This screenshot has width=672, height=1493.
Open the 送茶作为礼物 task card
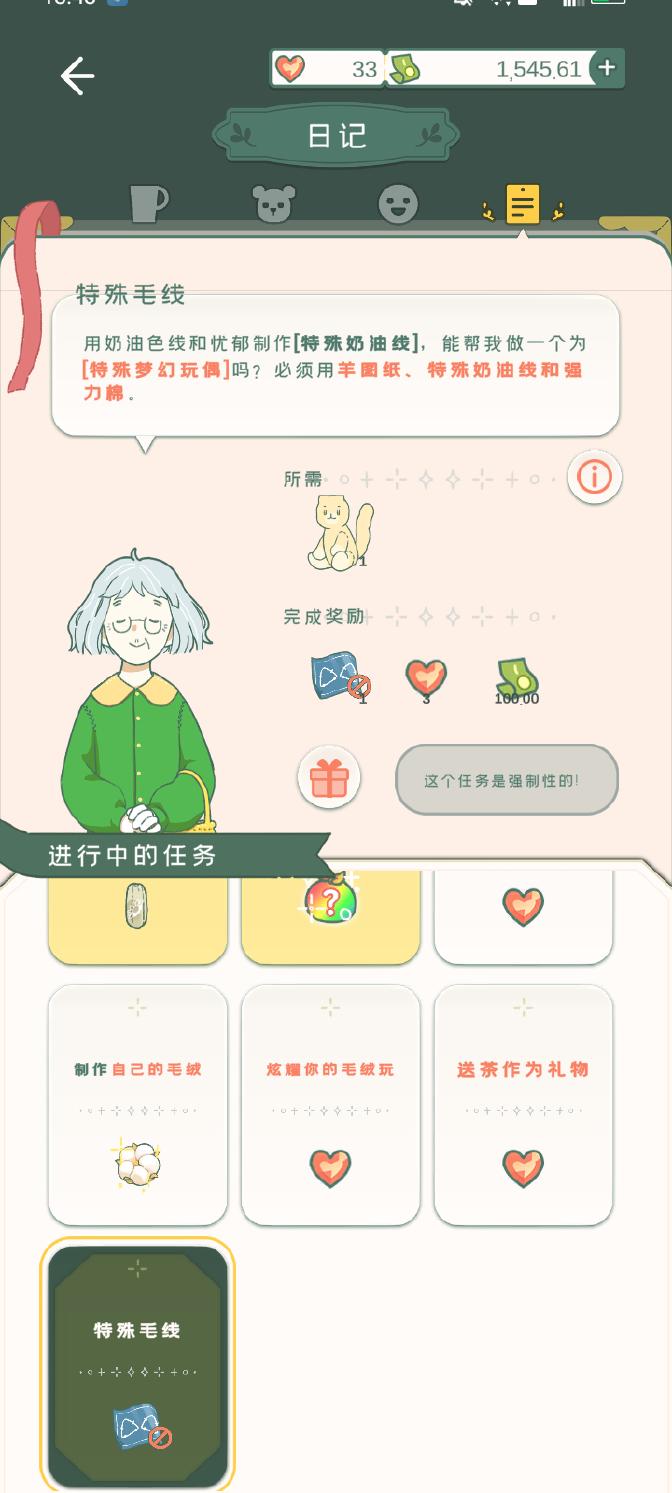[523, 1104]
